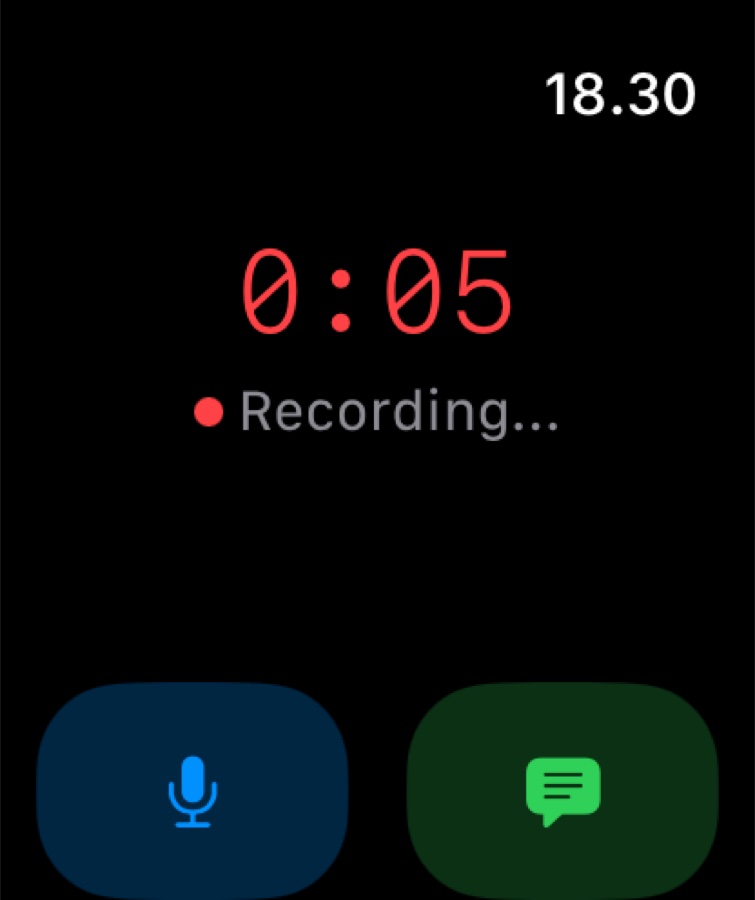Toggle recording by tapping the red dot
Image resolution: width=755 pixels, height=900 pixels.
(207, 410)
